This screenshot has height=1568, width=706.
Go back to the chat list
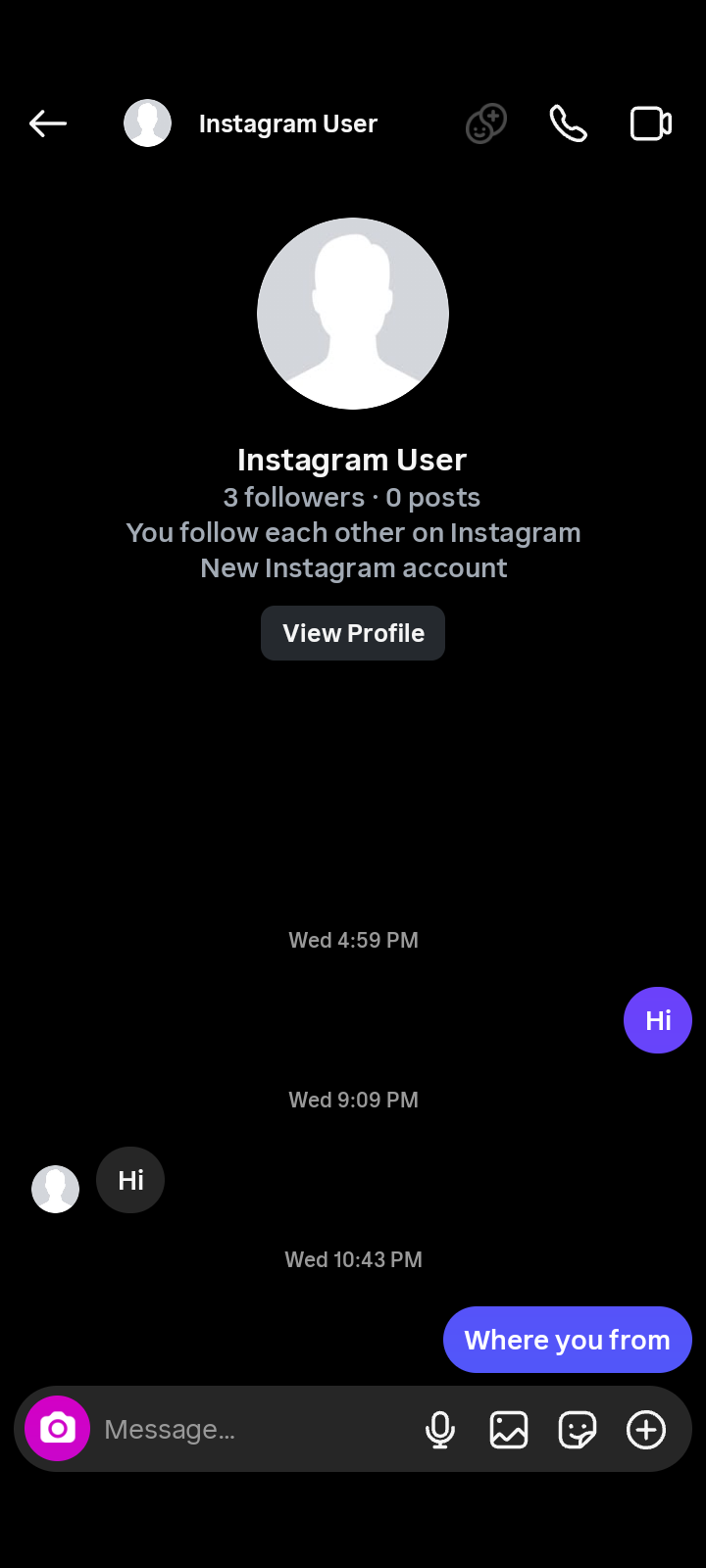coord(47,122)
